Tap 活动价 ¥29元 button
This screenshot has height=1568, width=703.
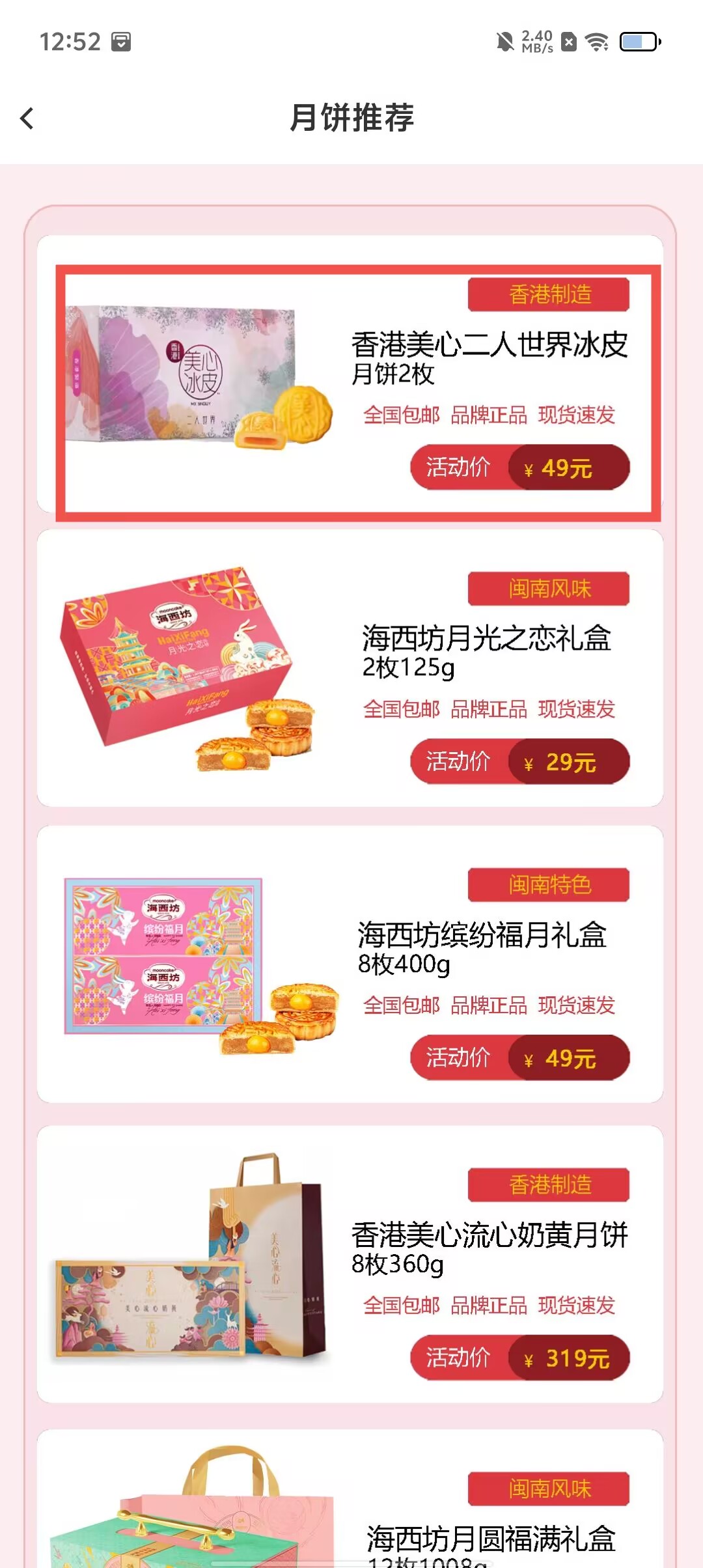point(519,761)
